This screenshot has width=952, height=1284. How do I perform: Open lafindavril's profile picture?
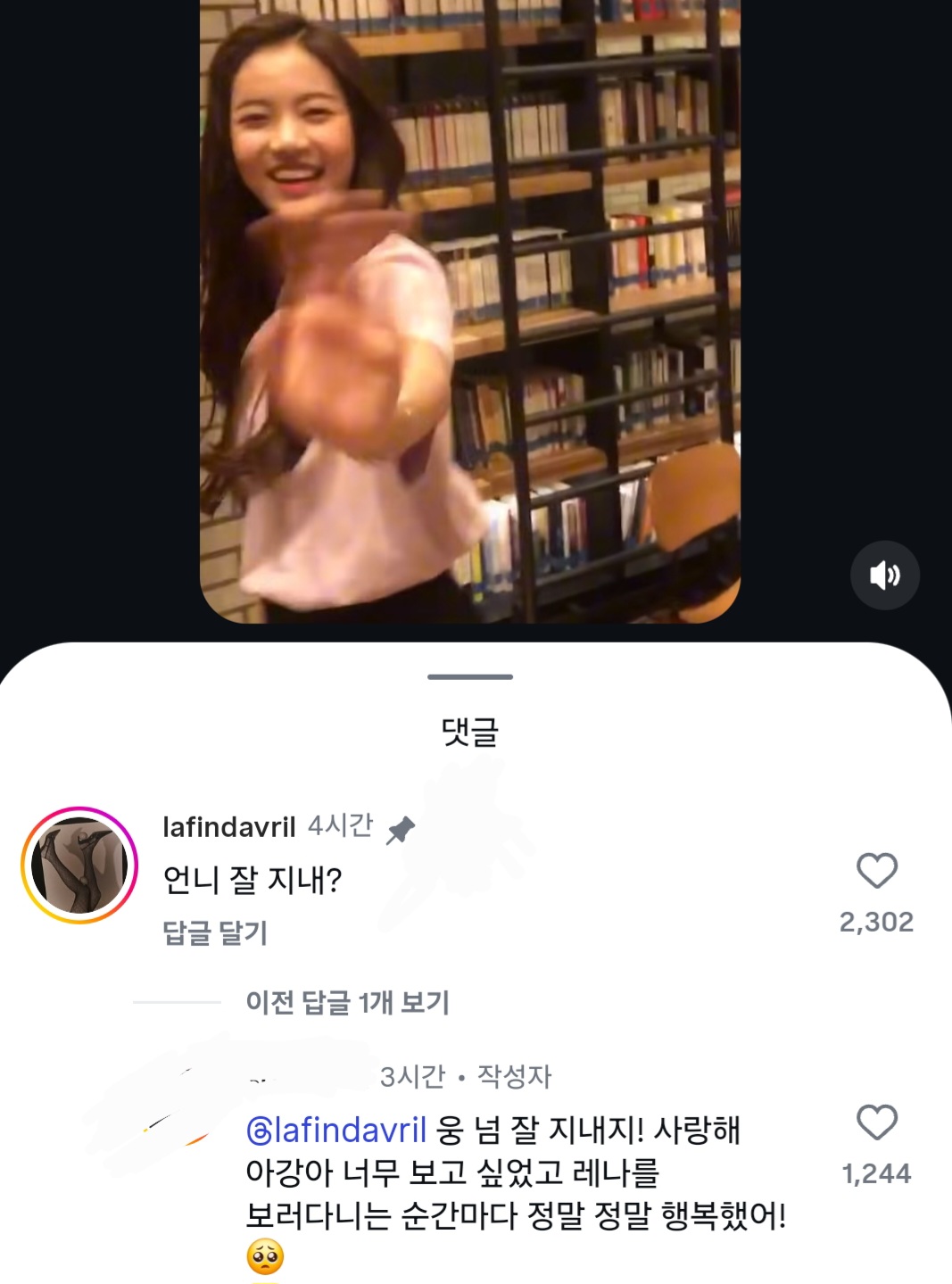click(x=79, y=865)
